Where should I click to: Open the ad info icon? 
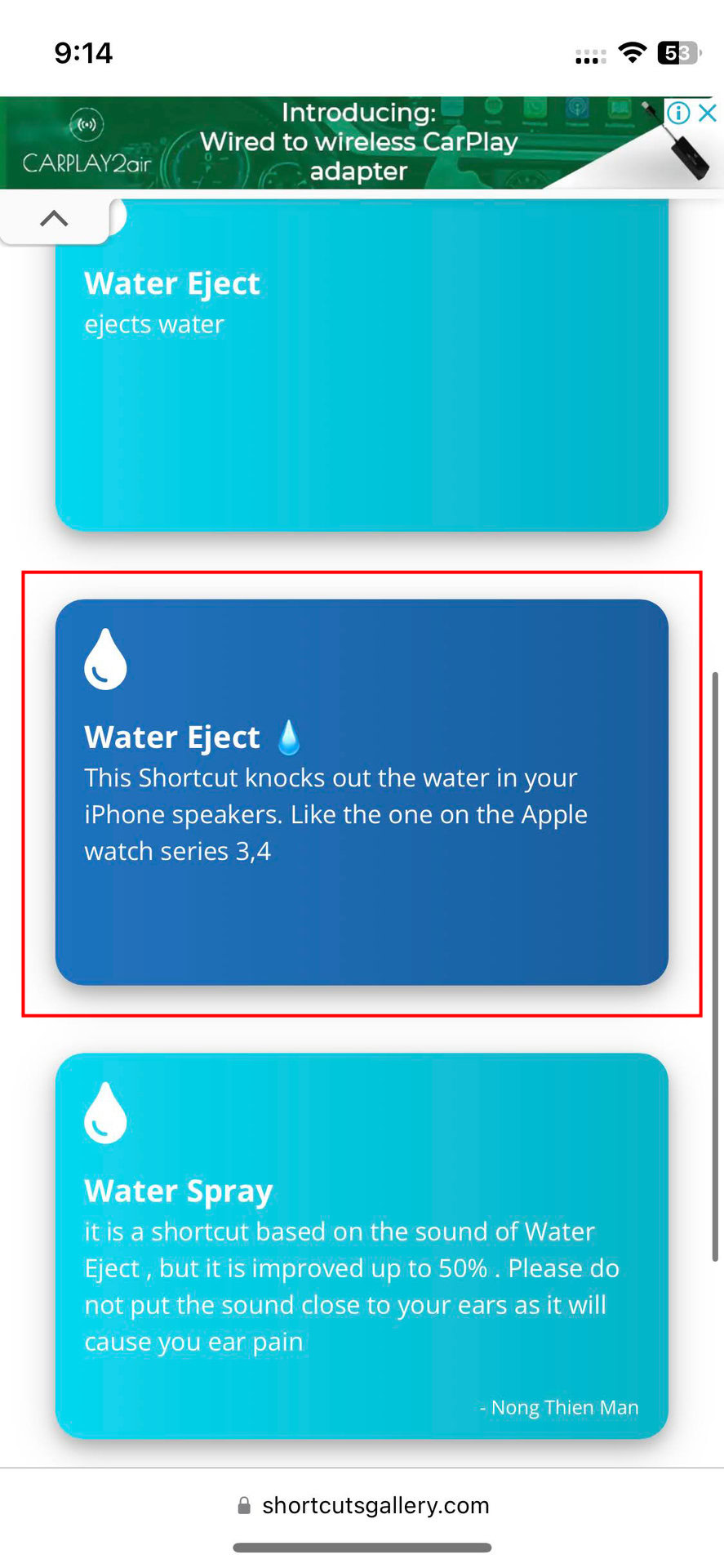[678, 113]
